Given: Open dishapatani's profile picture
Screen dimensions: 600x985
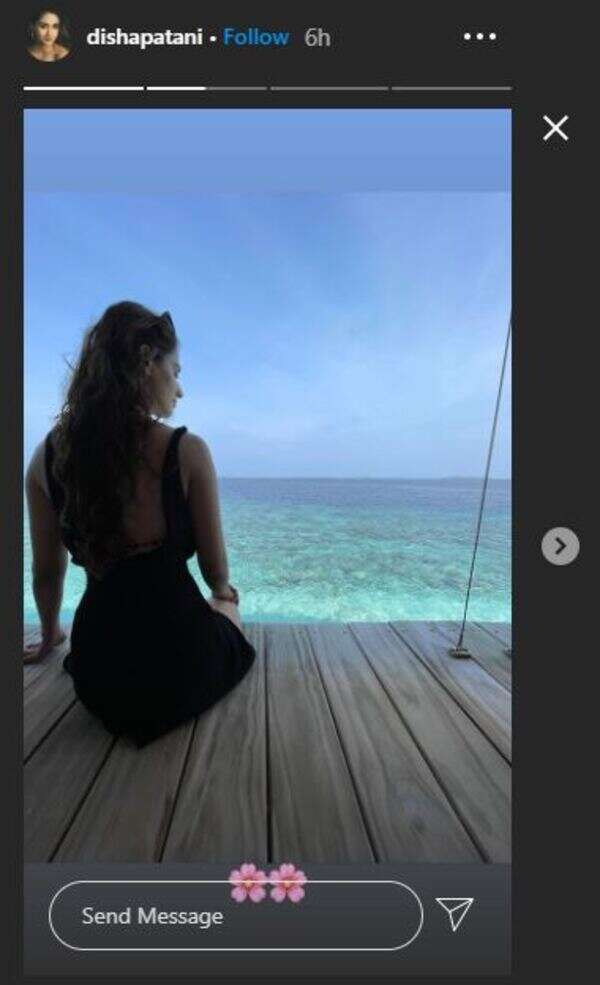Looking at the screenshot, I should tap(49, 37).
